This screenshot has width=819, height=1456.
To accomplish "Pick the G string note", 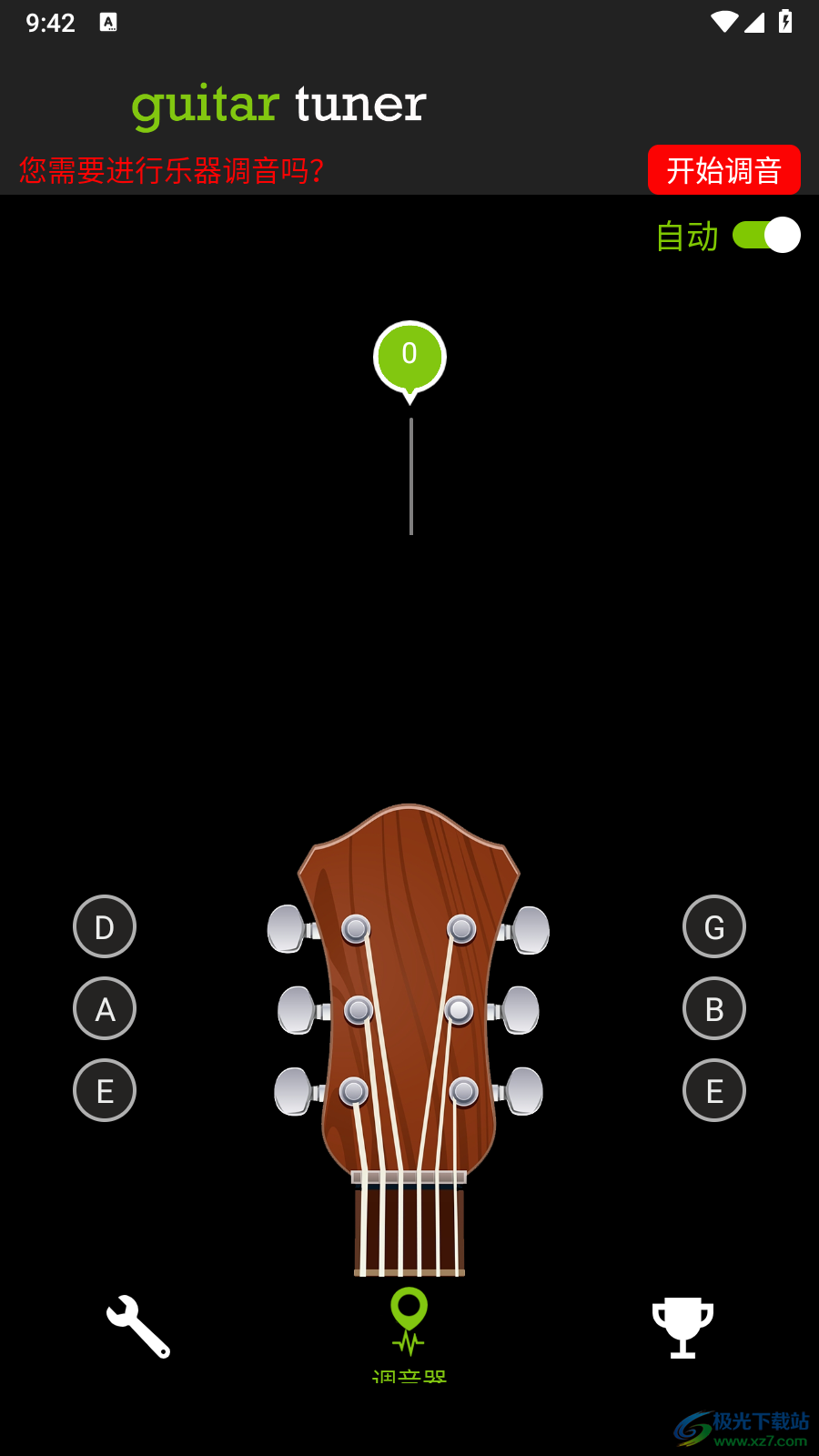I will pyautogui.click(x=714, y=927).
